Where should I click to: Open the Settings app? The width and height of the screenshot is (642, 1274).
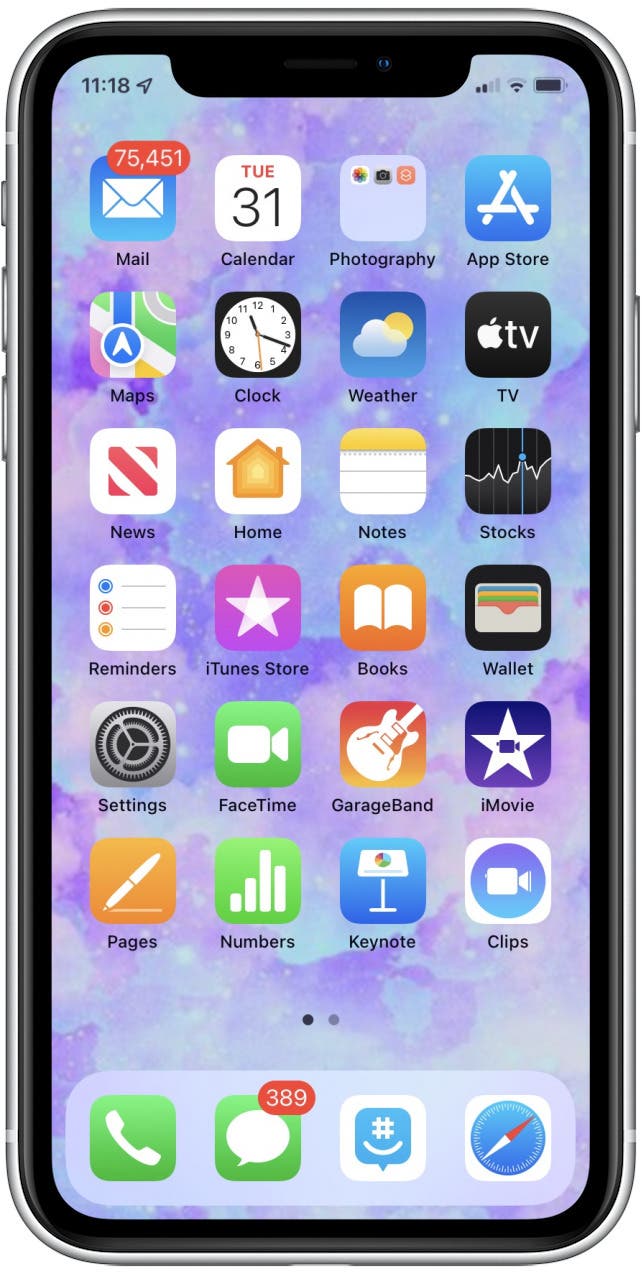133,744
